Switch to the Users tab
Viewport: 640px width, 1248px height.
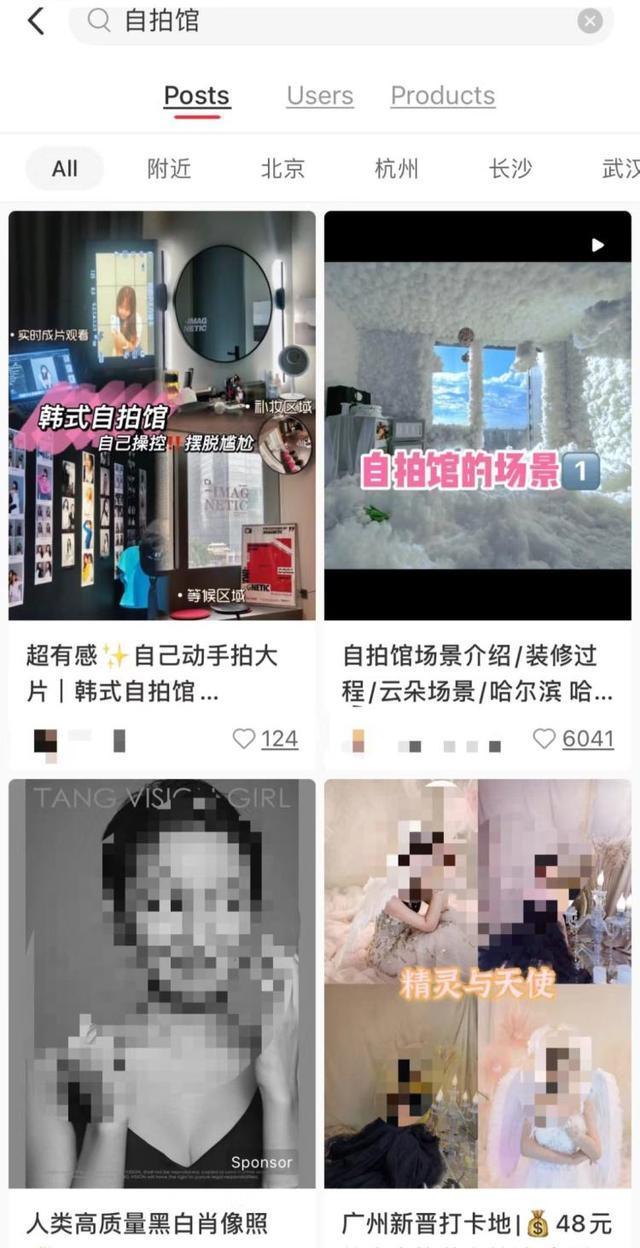click(x=319, y=96)
